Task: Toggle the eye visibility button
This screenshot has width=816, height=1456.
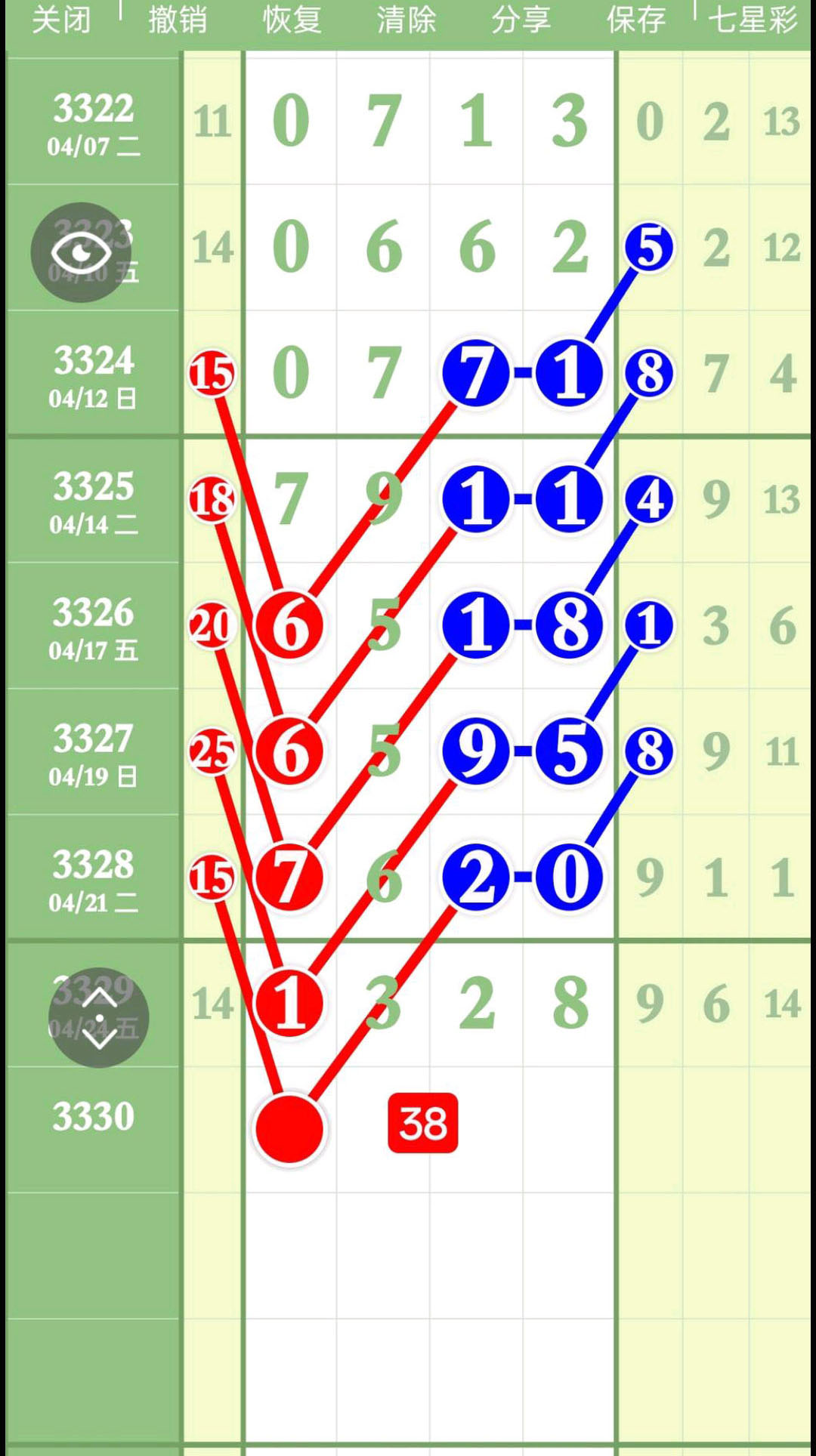Action: [x=81, y=252]
